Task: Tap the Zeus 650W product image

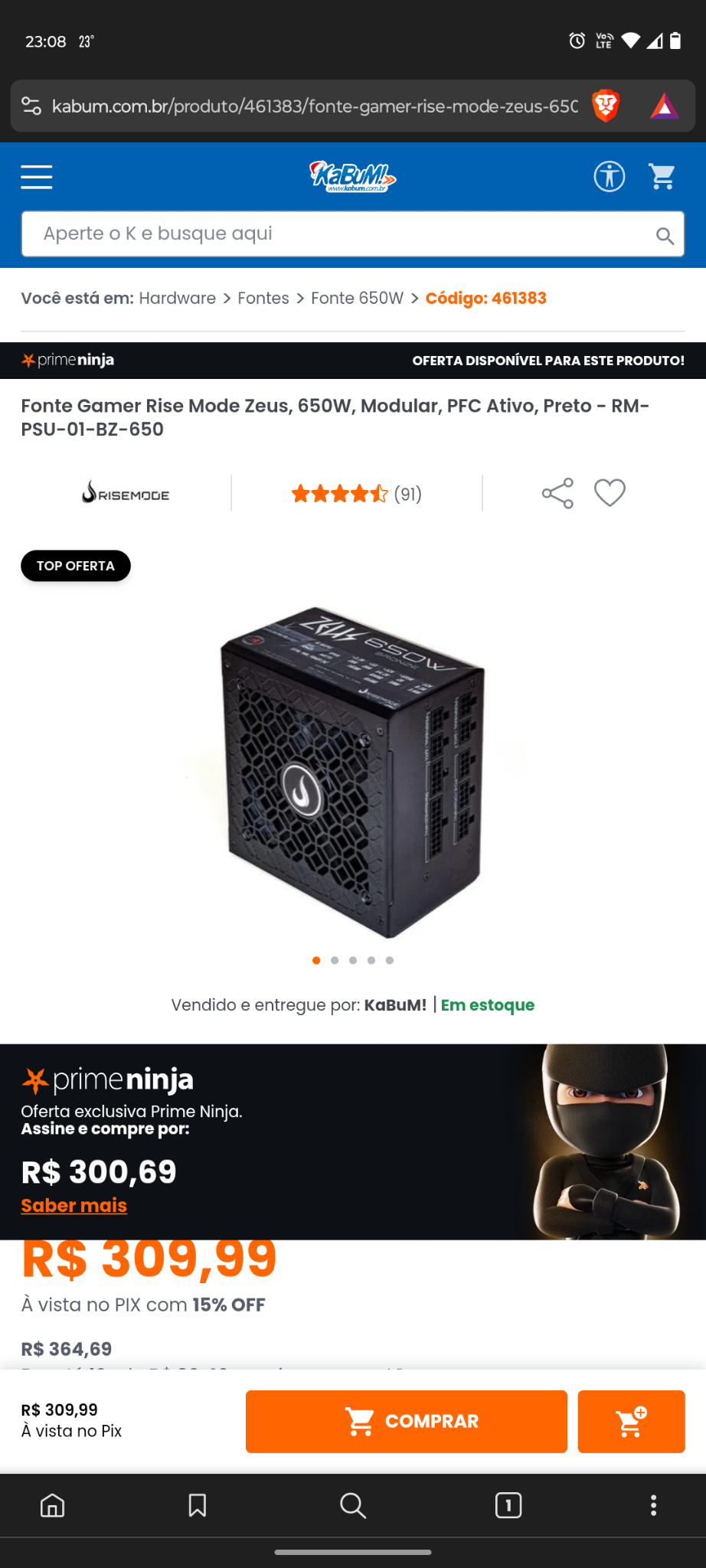Action: point(353,772)
